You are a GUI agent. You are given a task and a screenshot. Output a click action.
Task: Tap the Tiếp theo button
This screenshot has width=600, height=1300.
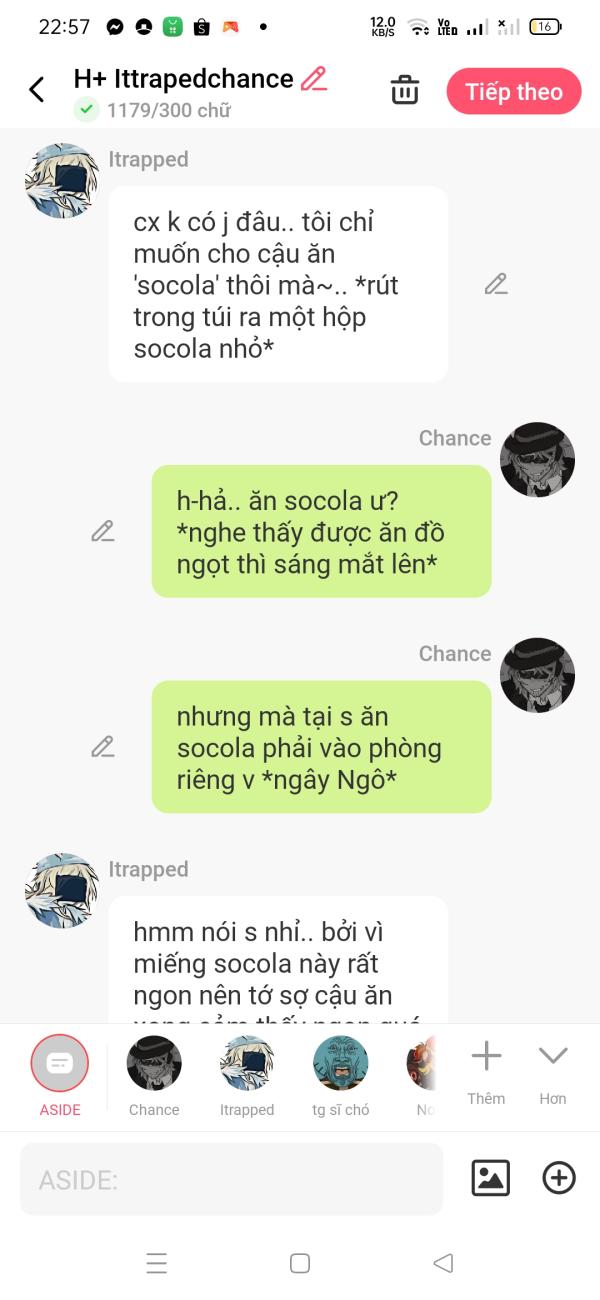[514, 92]
